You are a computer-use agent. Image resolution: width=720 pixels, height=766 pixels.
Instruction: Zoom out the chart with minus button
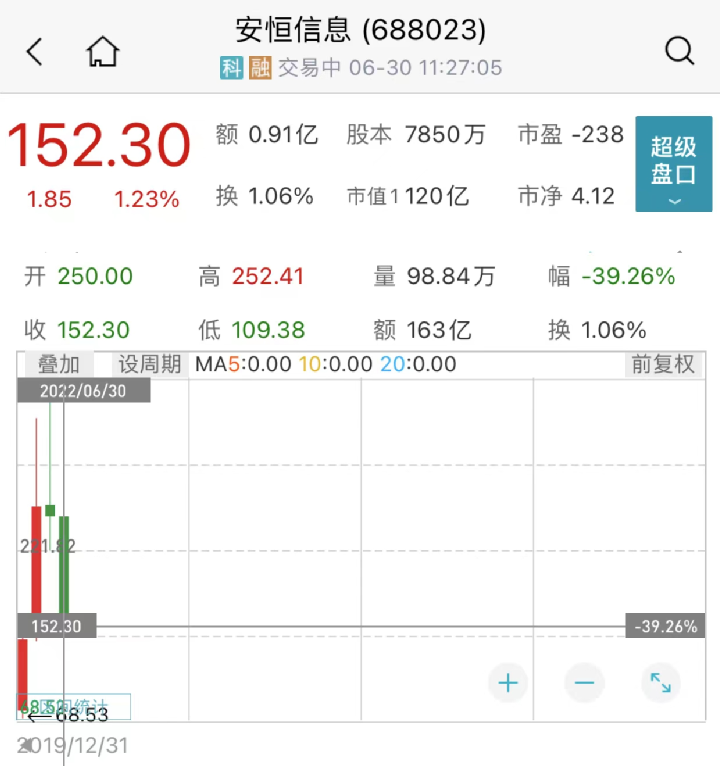(x=585, y=684)
